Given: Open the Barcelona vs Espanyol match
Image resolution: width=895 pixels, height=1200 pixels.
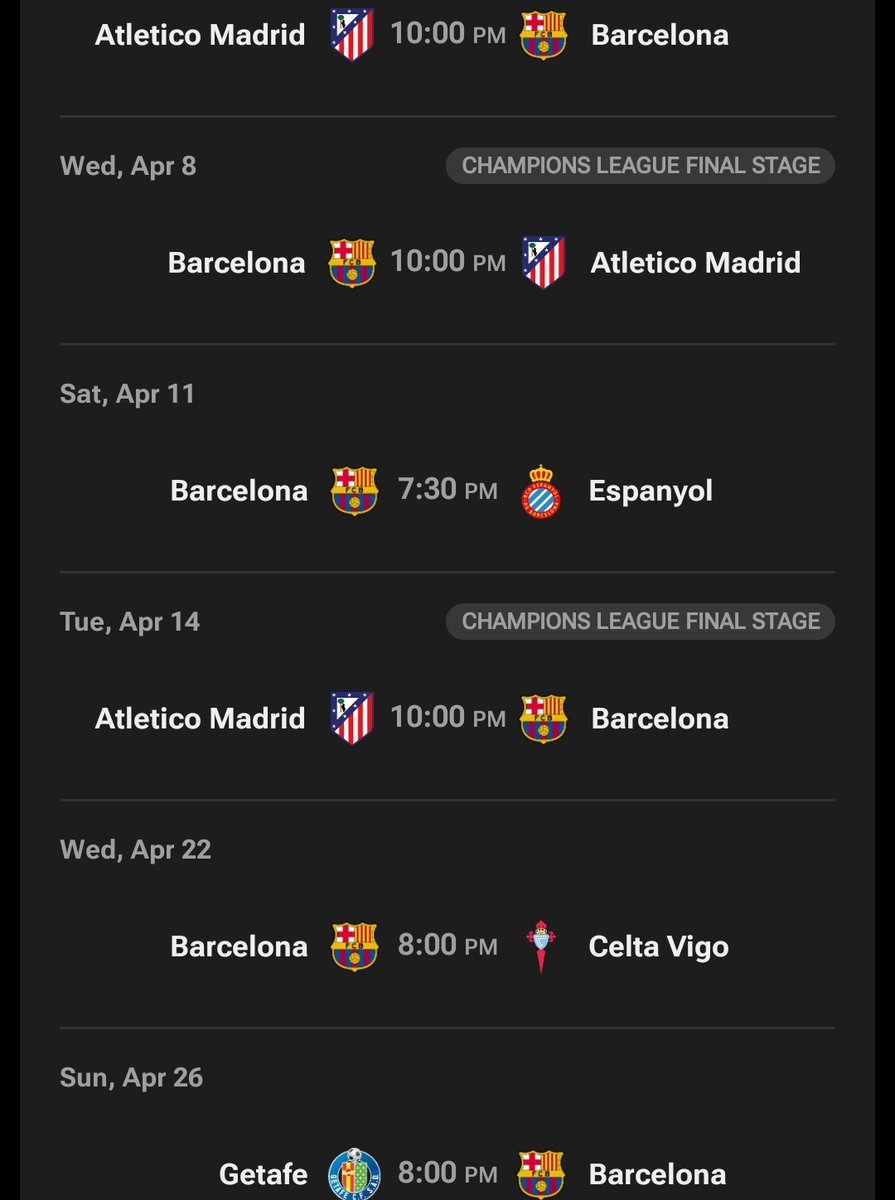Looking at the screenshot, I should pos(447,491).
